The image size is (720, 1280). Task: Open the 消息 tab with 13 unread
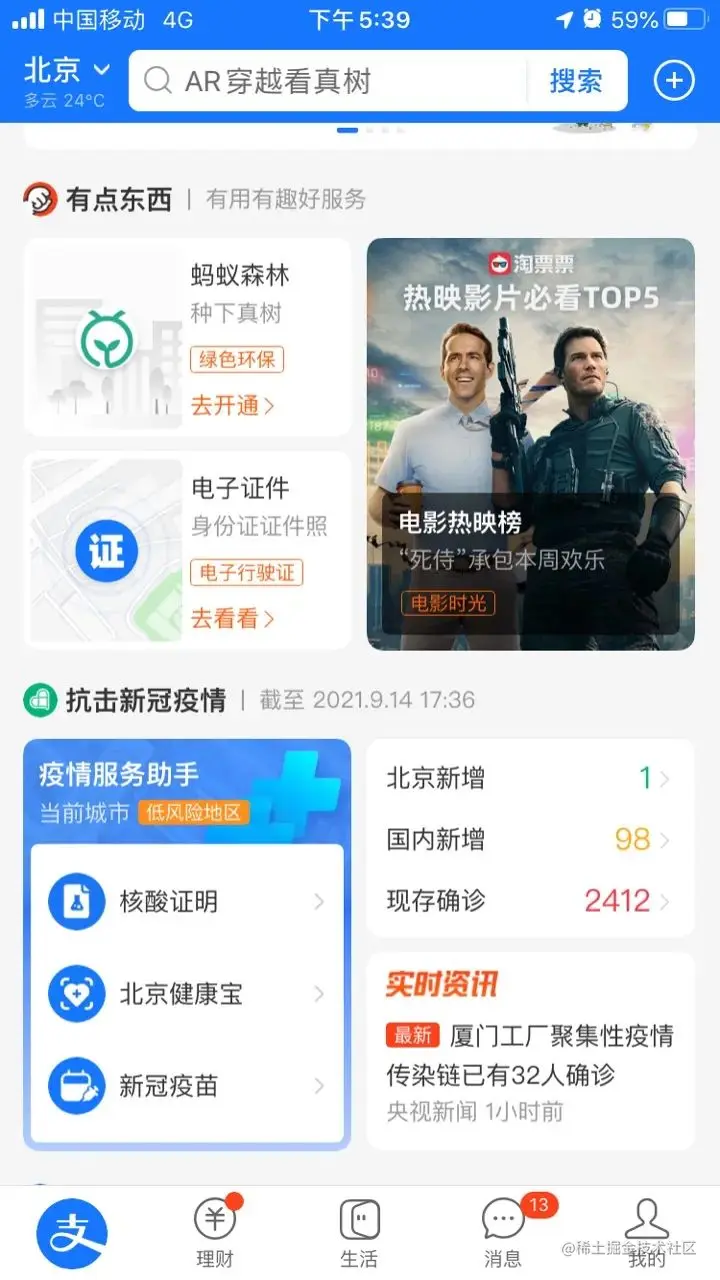(503, 1232)
